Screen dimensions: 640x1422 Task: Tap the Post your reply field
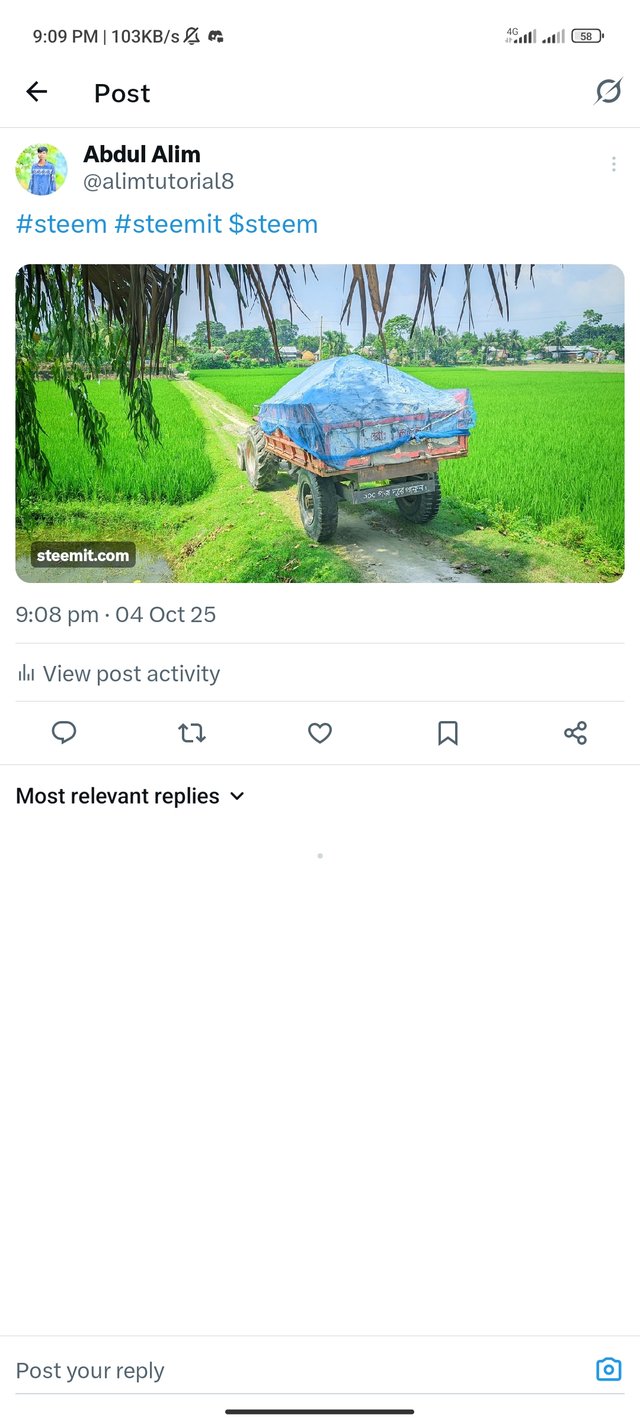[290, 1370]
